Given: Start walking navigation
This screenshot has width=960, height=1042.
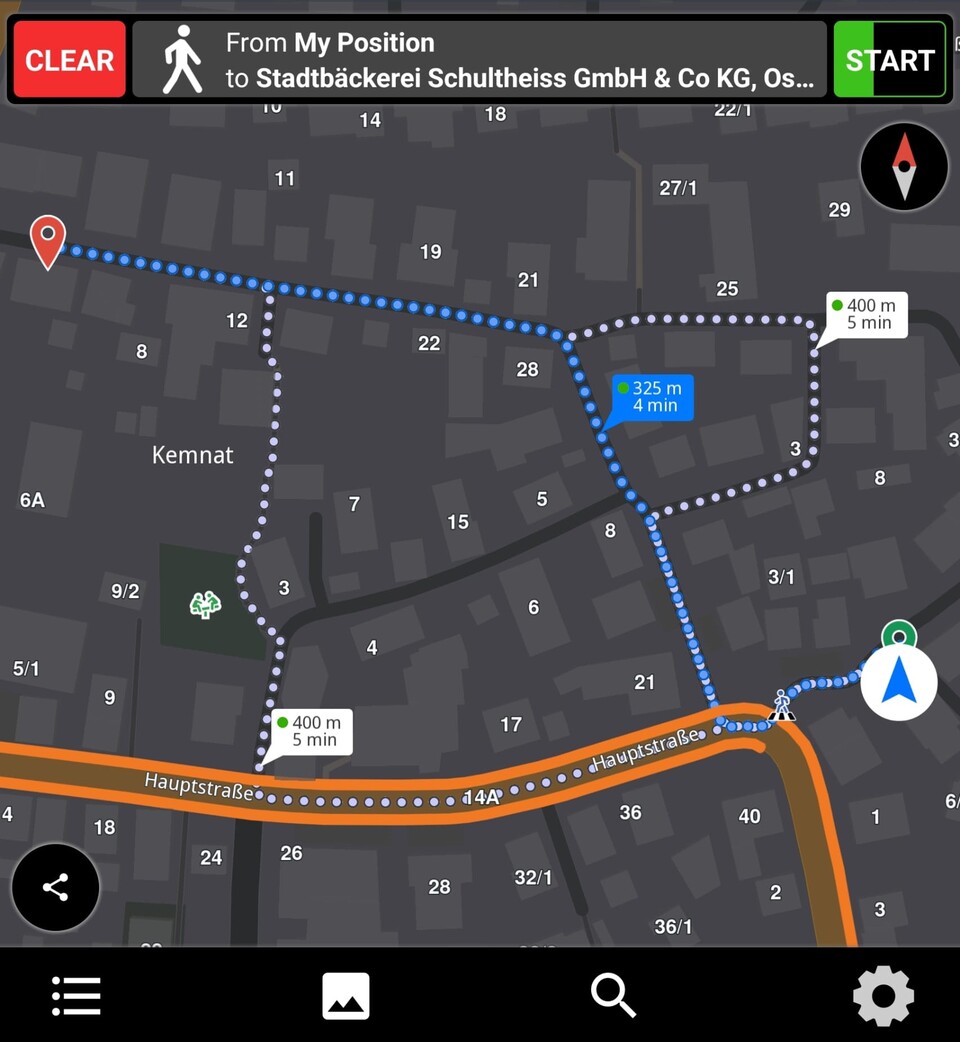Looking at the screenshot, I should coord(889,60).
